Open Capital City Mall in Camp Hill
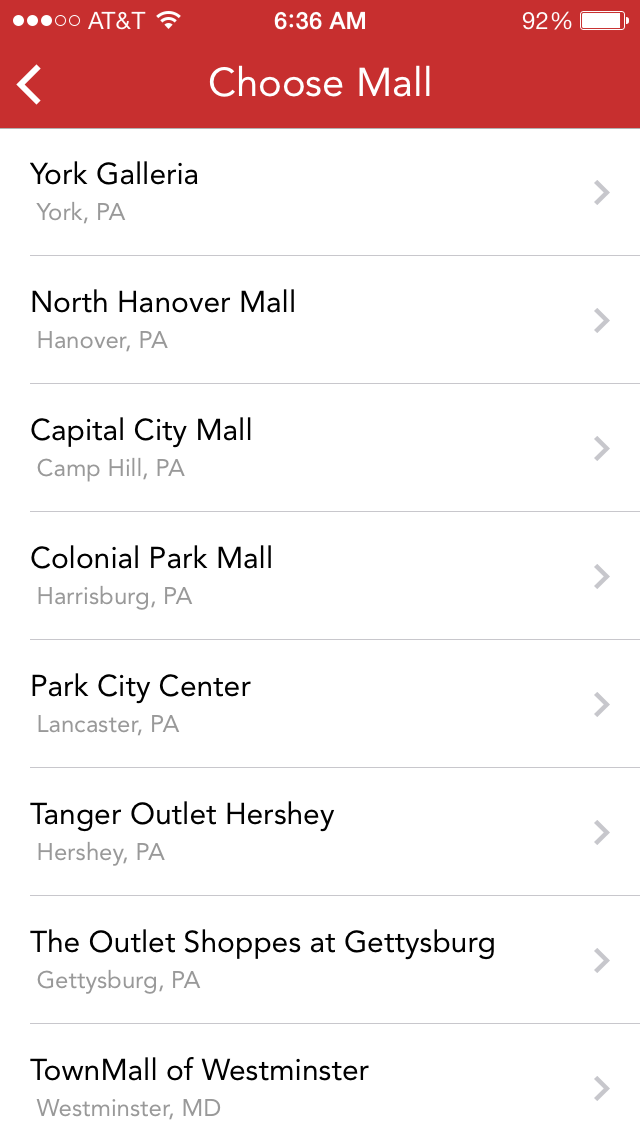640x1136 pixels. (x=320, y=448)
